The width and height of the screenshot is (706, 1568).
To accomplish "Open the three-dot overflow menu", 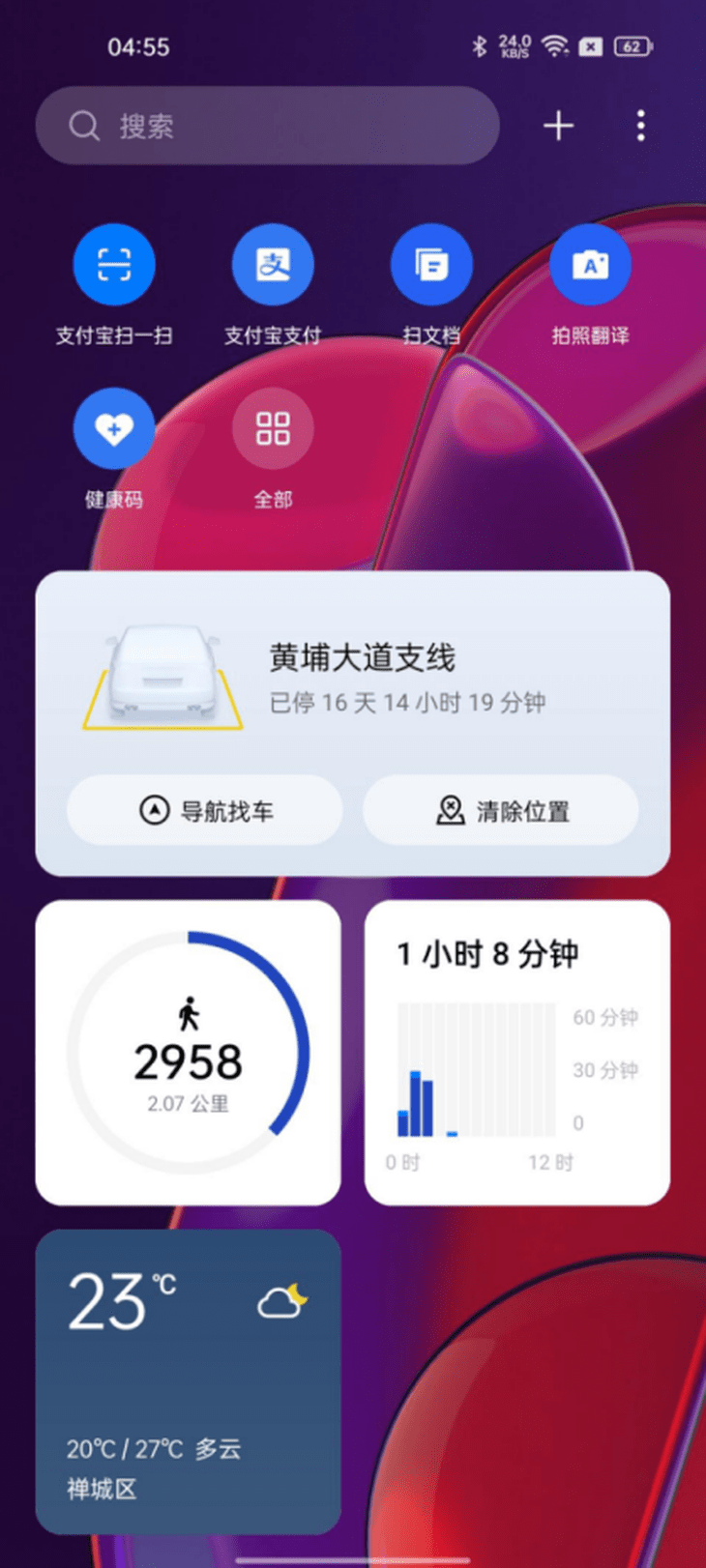I will pos(640,126).
